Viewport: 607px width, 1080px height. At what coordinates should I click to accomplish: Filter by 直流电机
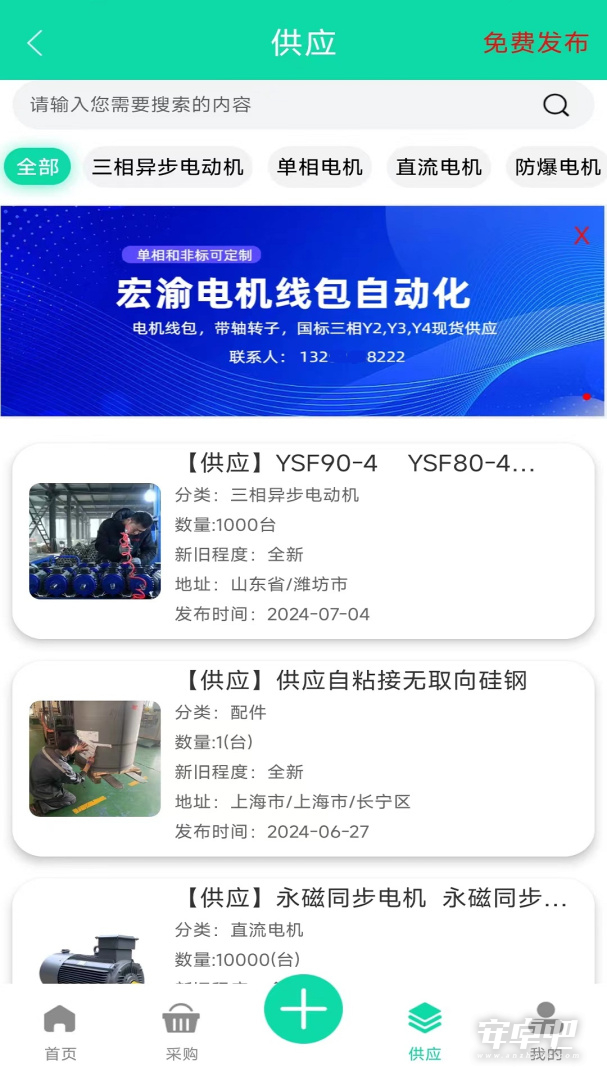coord(438,167)
